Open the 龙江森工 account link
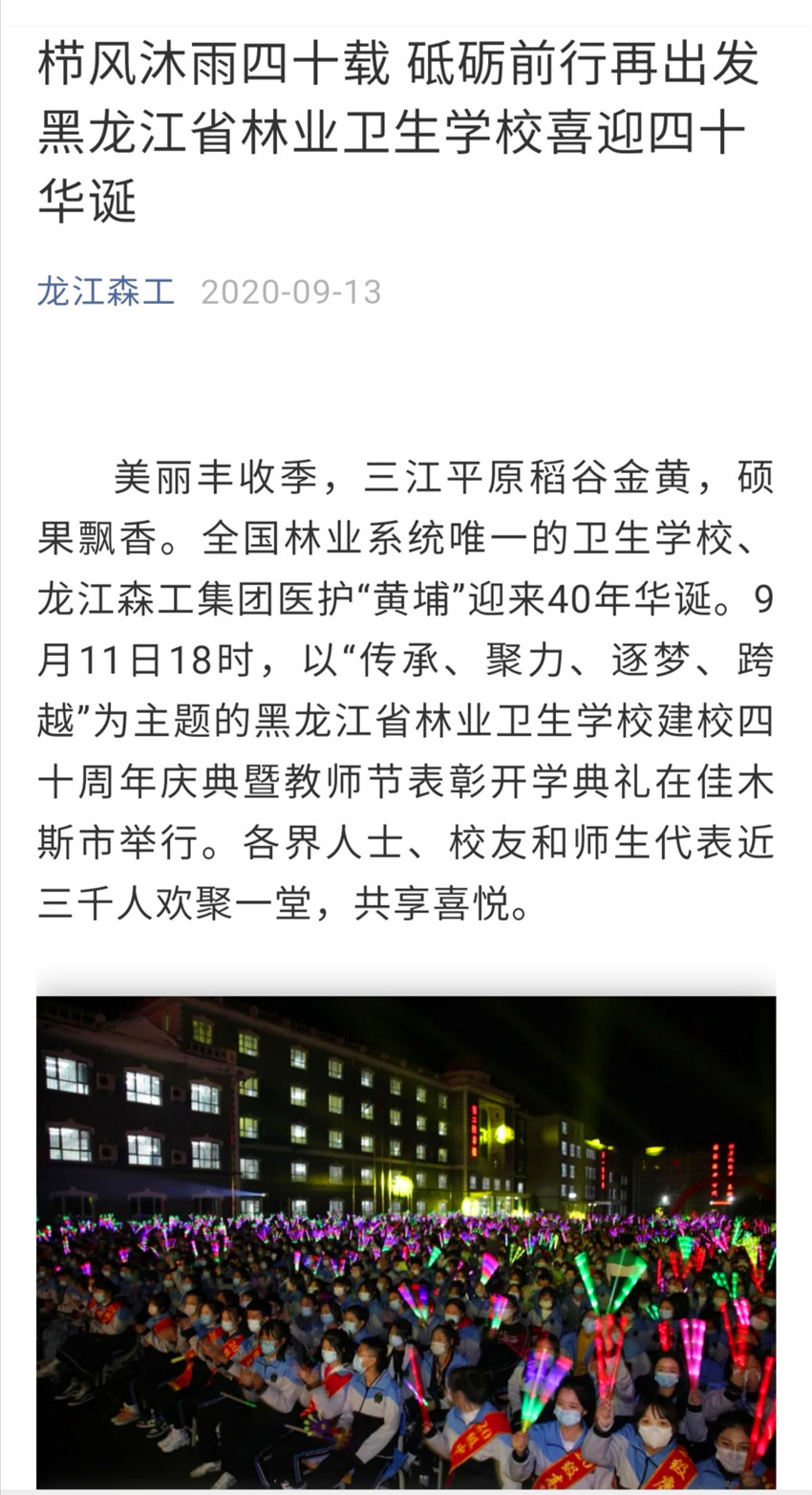812x1495 pixels. coord(106,292)
